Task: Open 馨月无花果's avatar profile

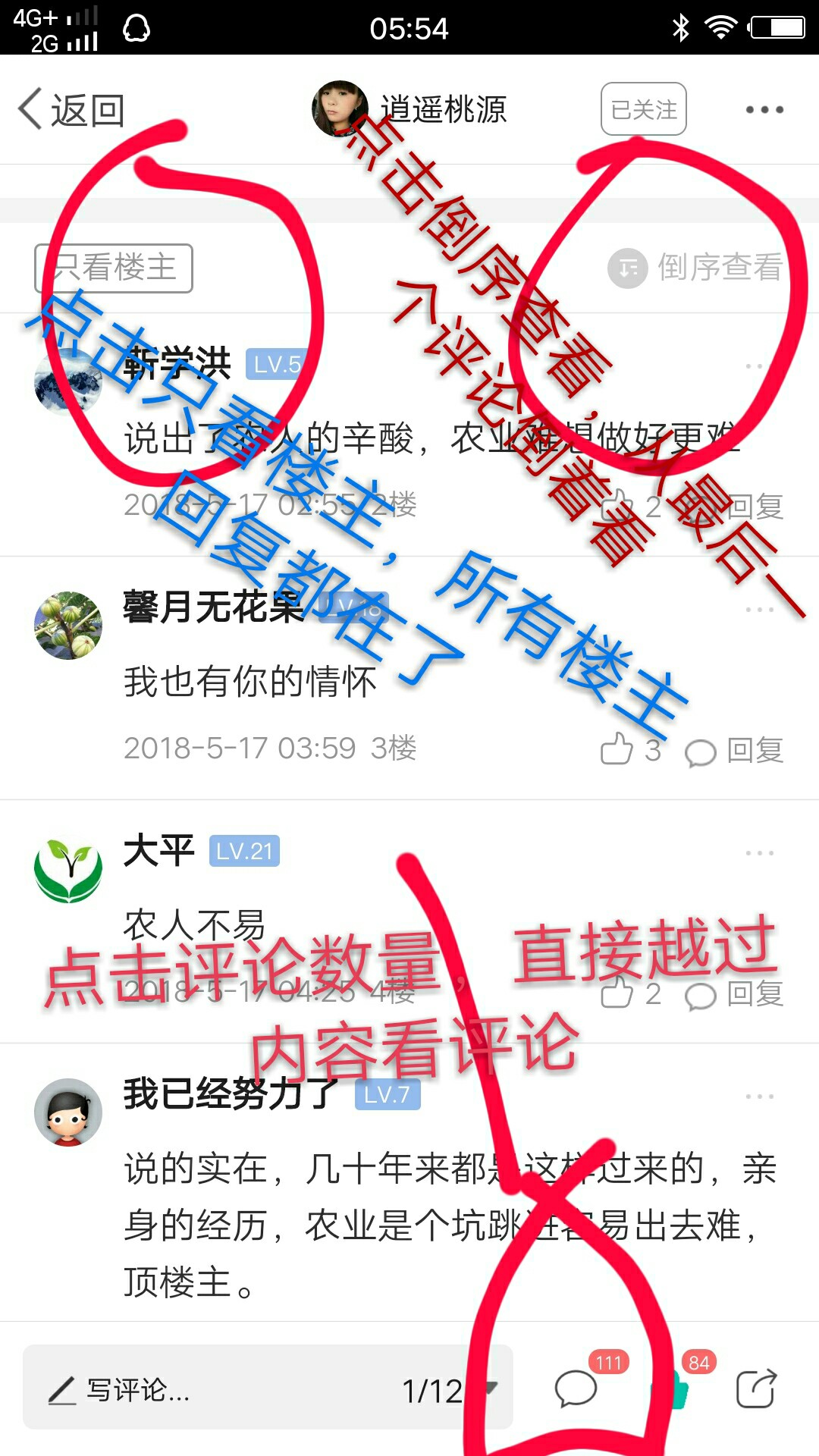Action: pos(68,625)
